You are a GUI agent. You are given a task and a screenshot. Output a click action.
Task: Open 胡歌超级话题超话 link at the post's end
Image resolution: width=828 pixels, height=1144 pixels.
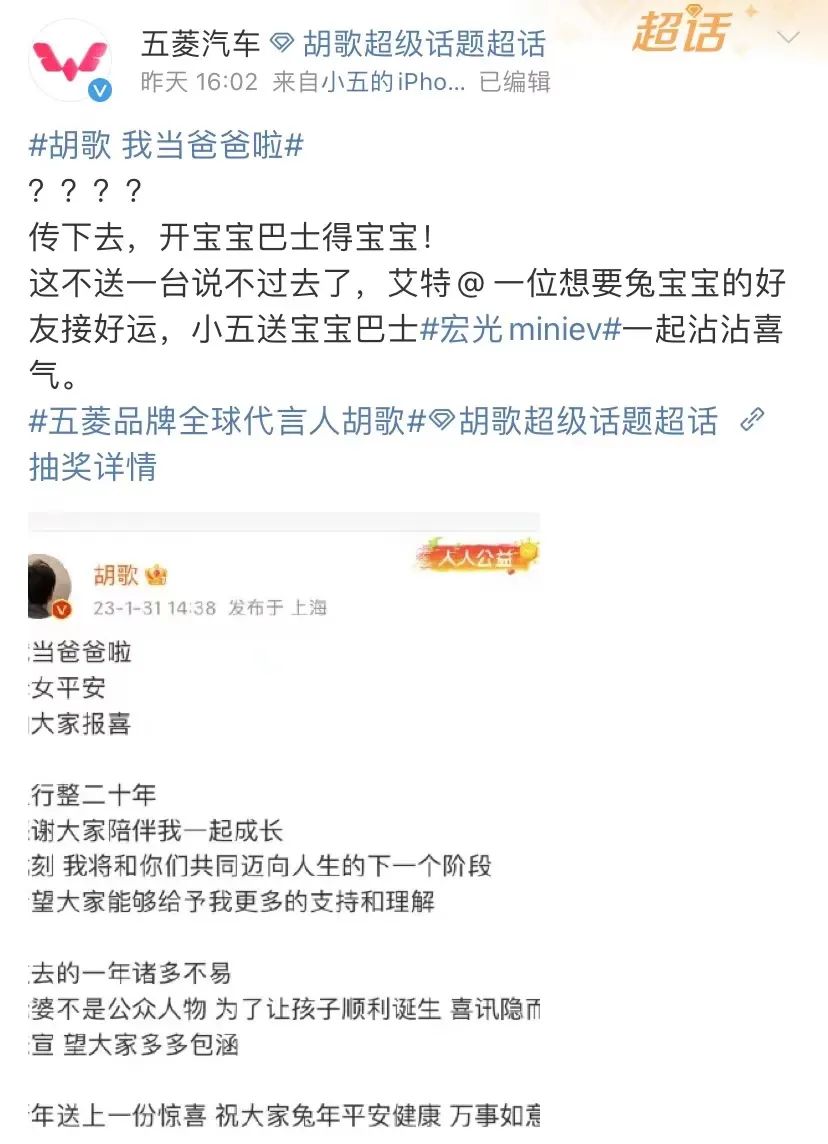point(588,421)
